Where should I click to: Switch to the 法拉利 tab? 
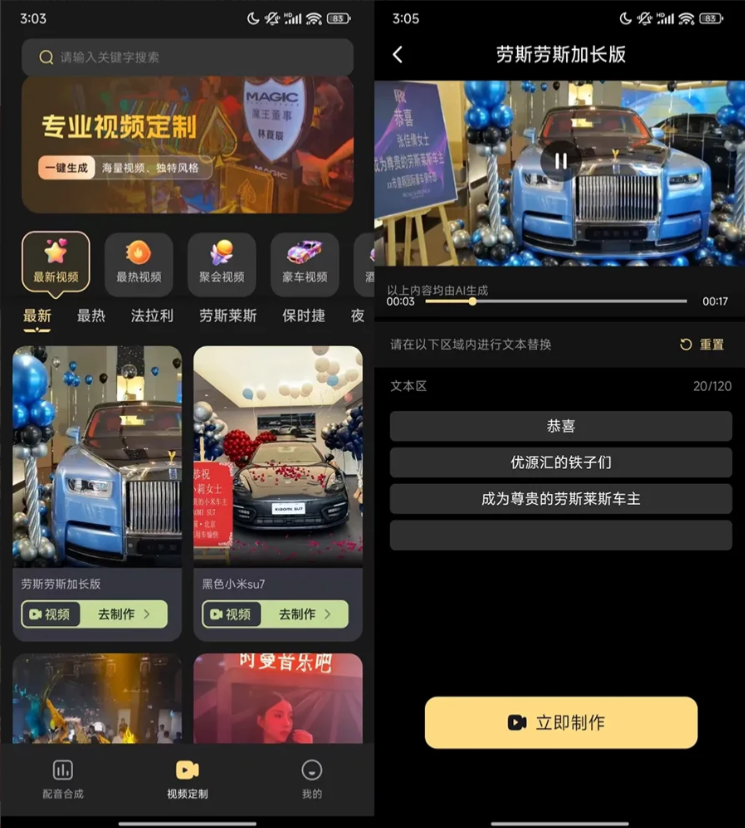[152, 315]
